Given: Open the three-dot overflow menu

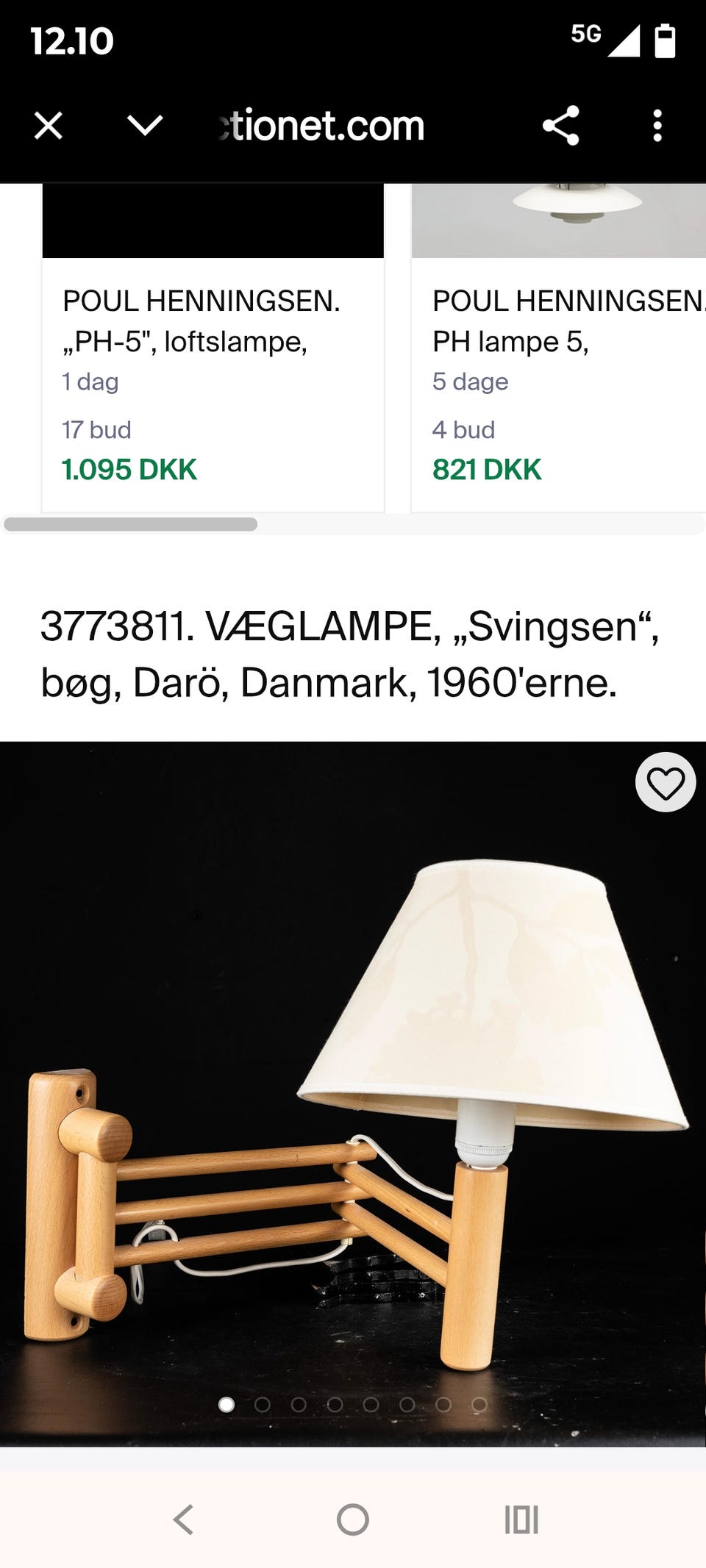Looking at the screenshot, I should tap(657, 126).
